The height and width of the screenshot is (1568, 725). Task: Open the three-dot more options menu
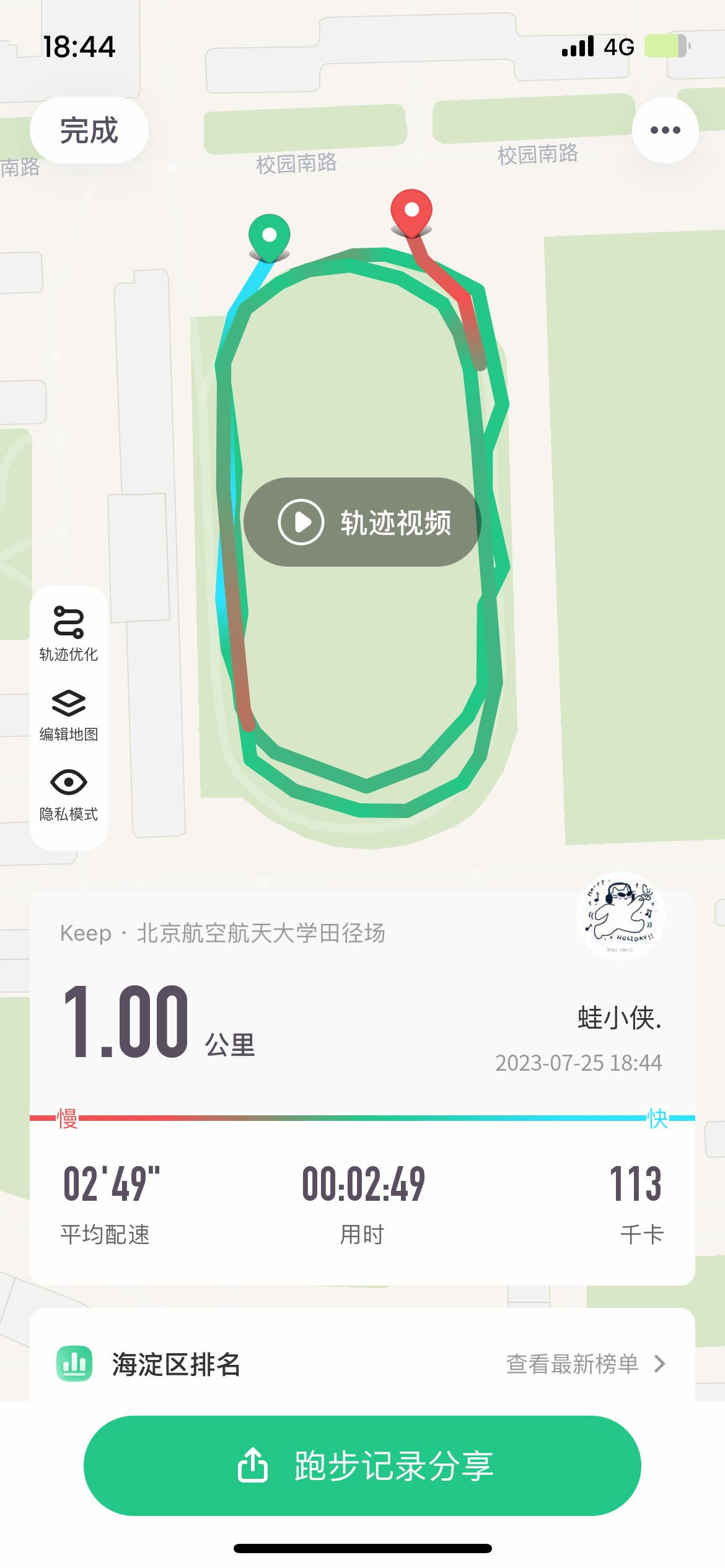point(666,130)
